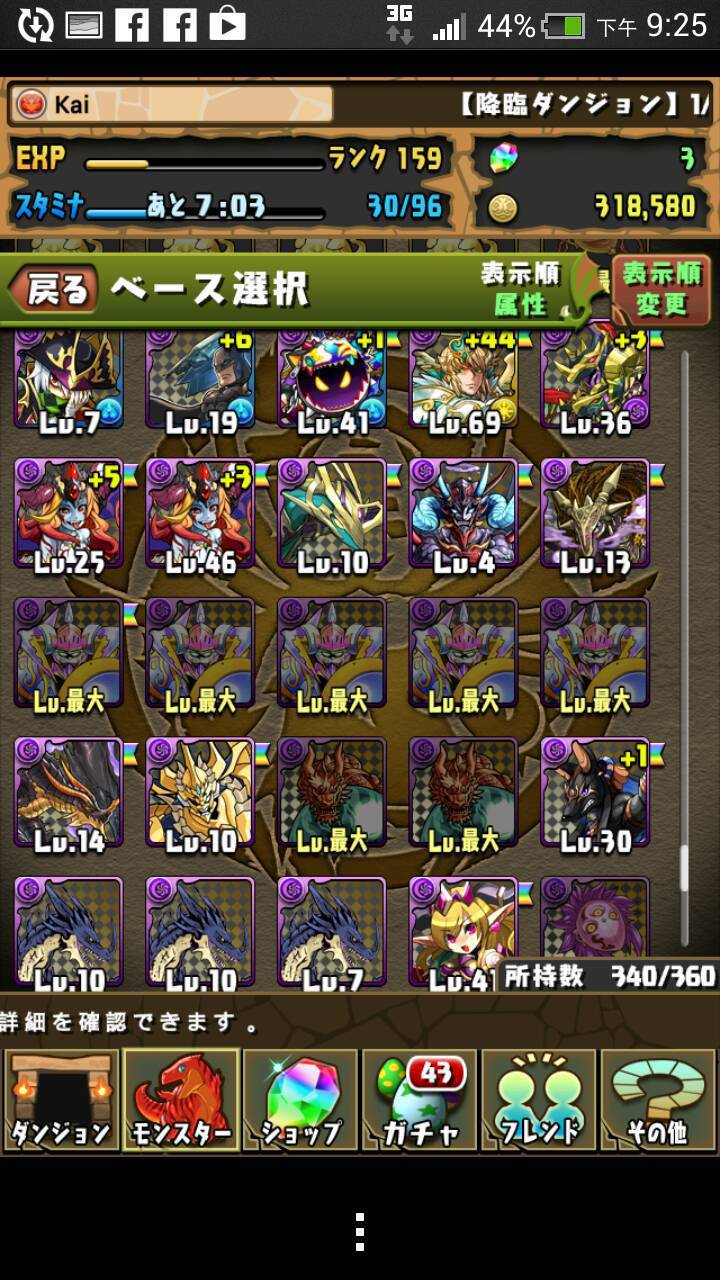Pick the Lv.19 blue armored monster

click(x=200, y=383)
